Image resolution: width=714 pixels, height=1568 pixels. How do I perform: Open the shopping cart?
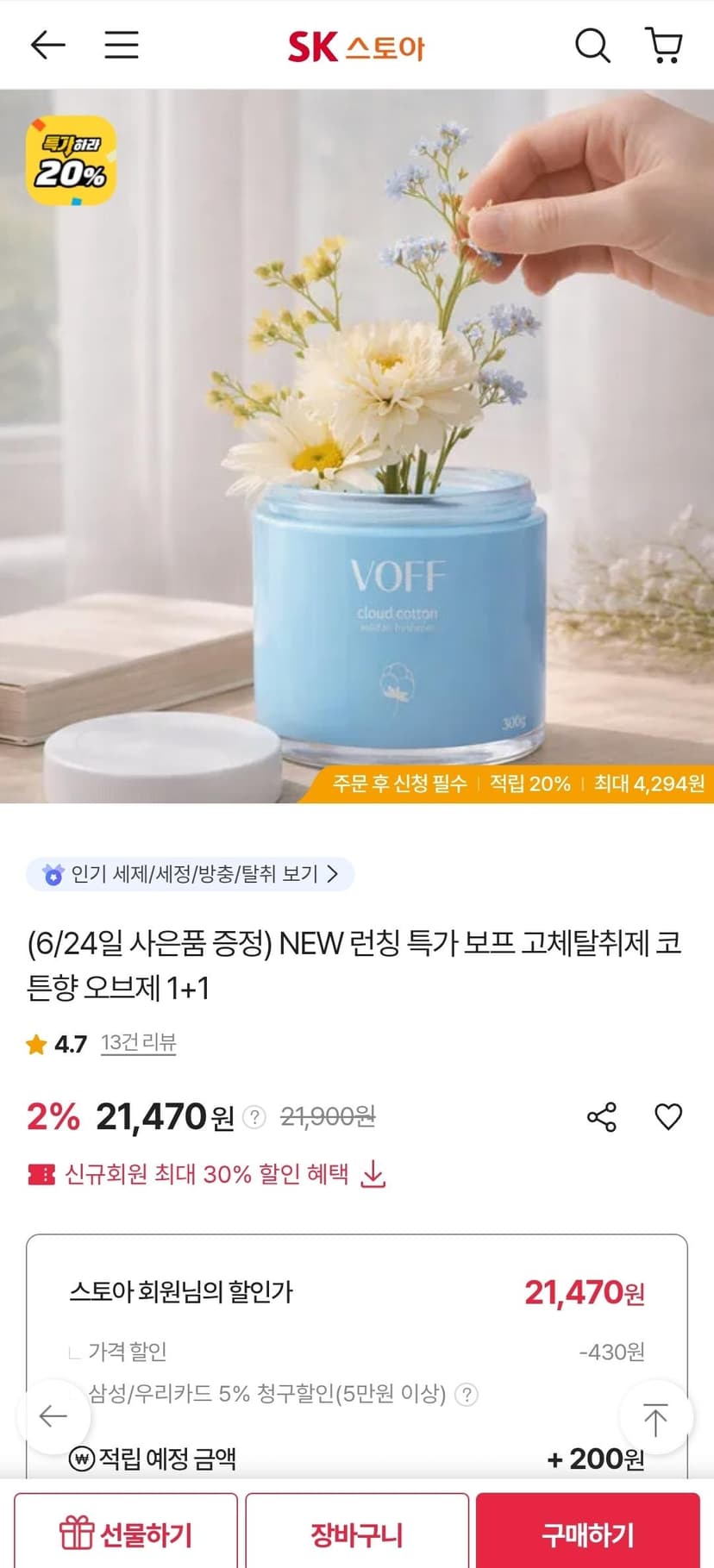[x=663, y=46]
